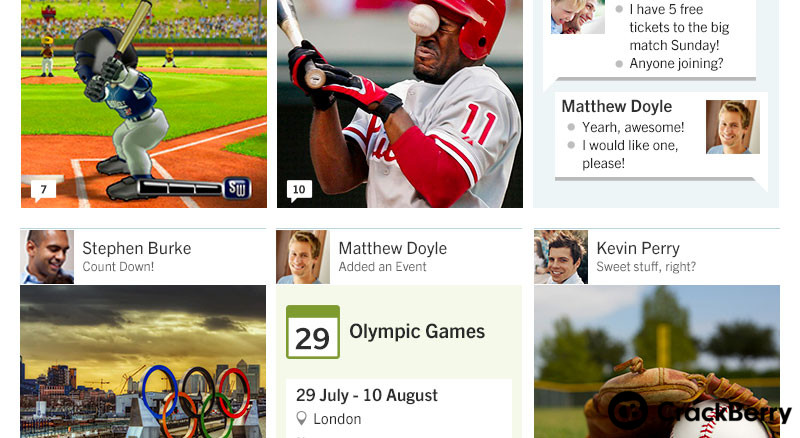View the 7 comments on the game post

43,189
